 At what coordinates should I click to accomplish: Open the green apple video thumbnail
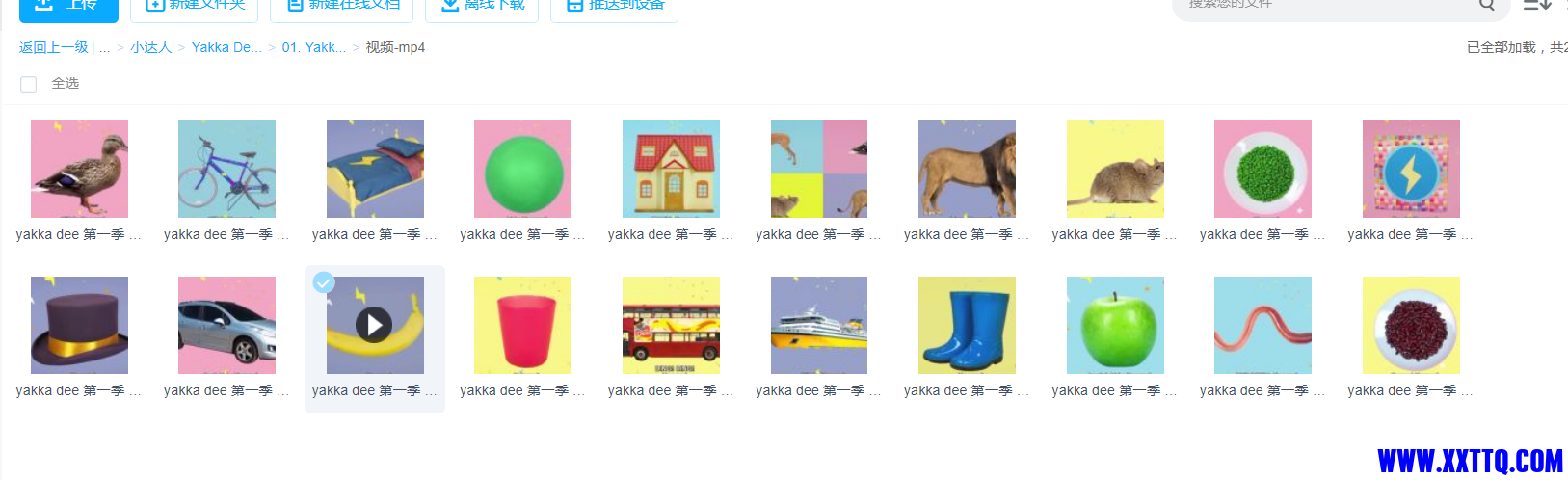(x=1115, y=325)
